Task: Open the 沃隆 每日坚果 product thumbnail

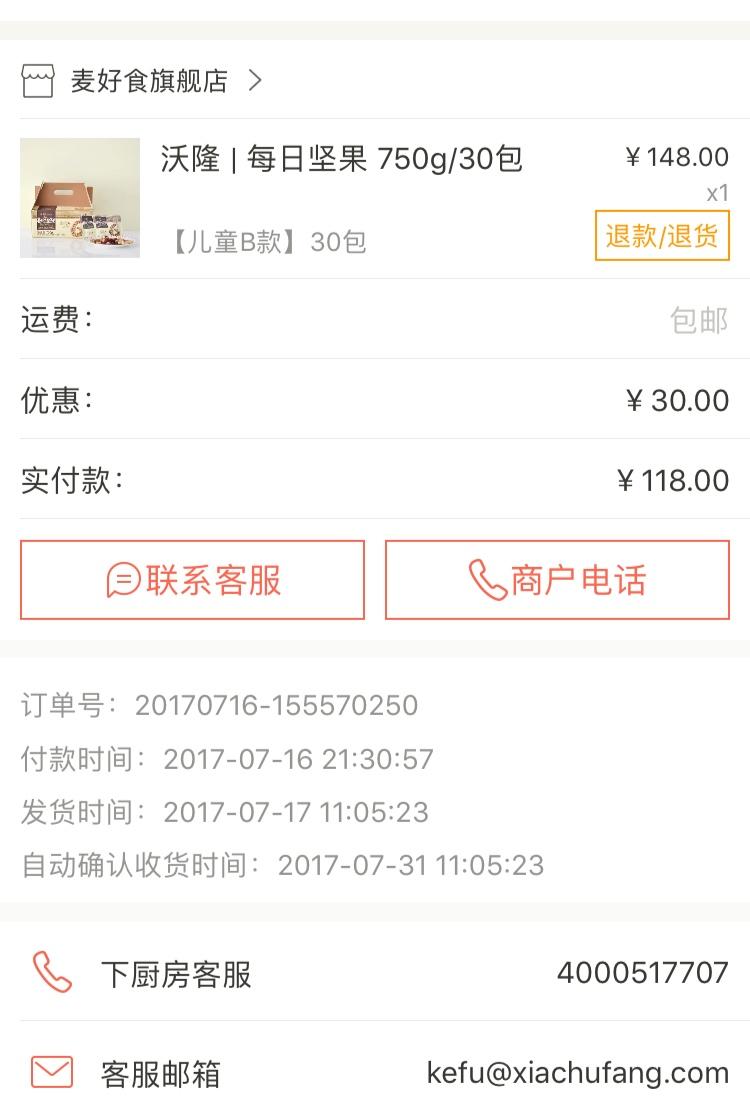Action: [x=80, y=198]
